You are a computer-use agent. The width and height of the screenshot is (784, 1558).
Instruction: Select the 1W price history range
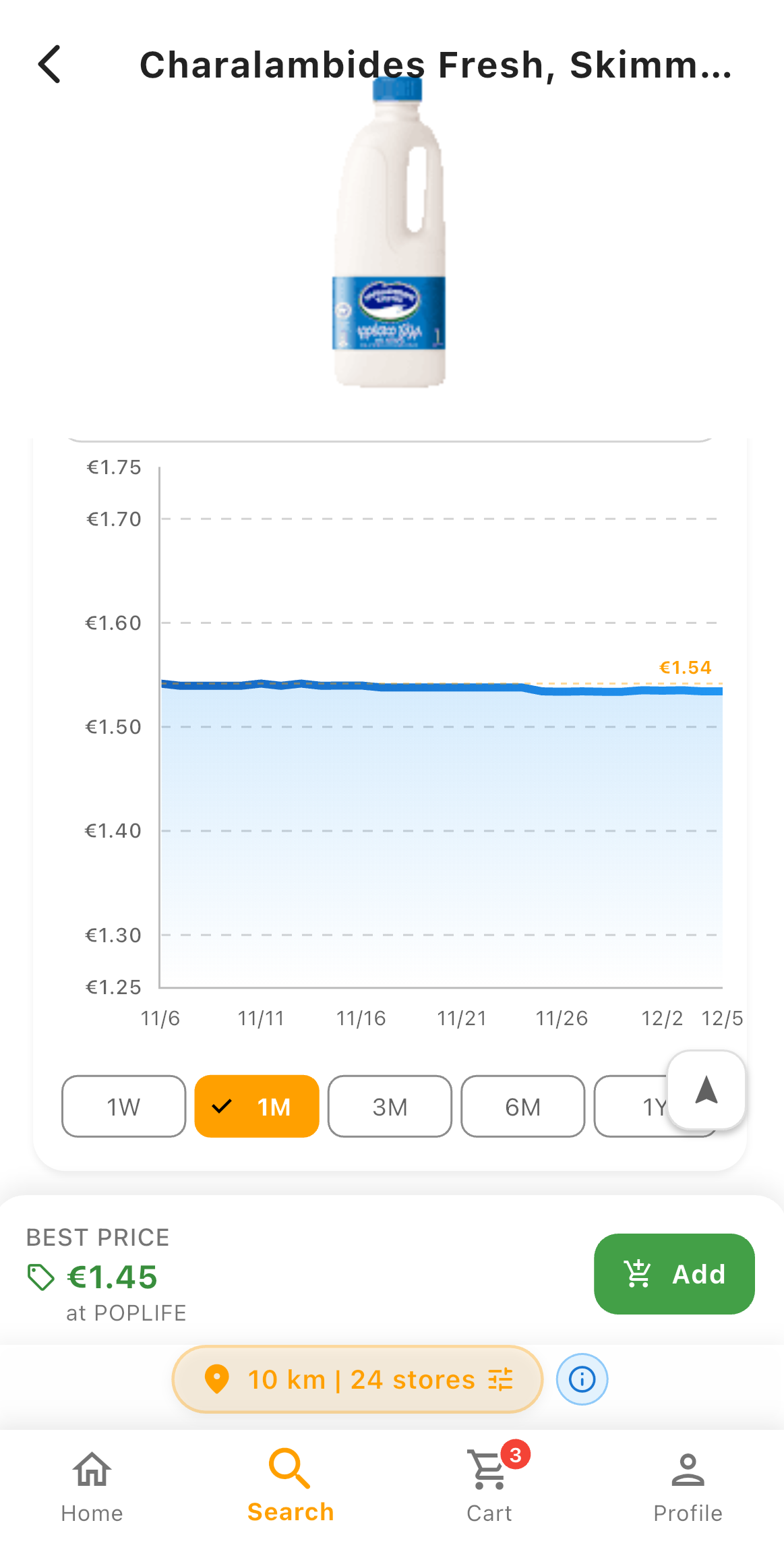pos(123,1106)
